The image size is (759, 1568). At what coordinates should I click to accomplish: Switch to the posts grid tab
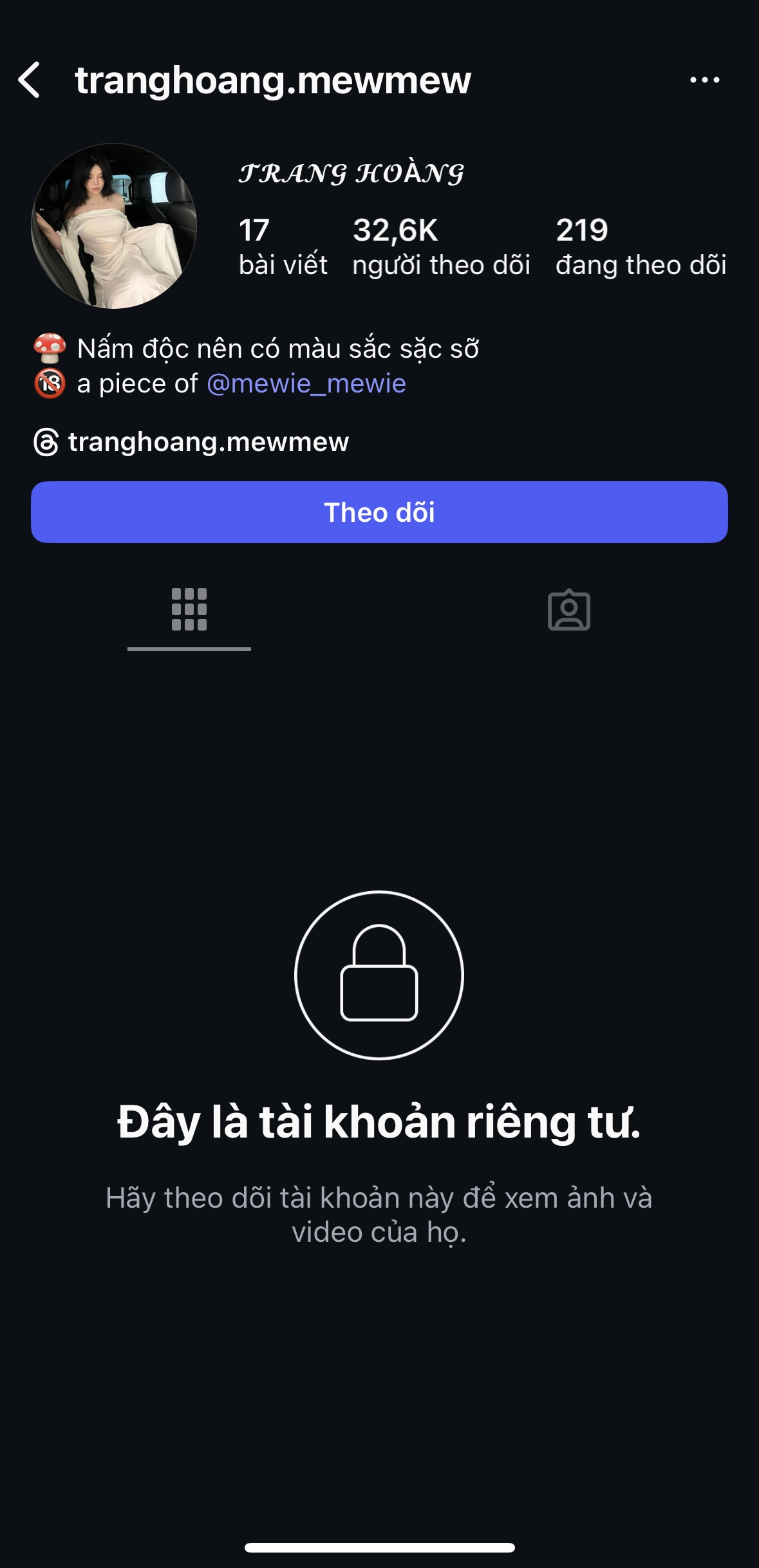(x=189, y=609)
